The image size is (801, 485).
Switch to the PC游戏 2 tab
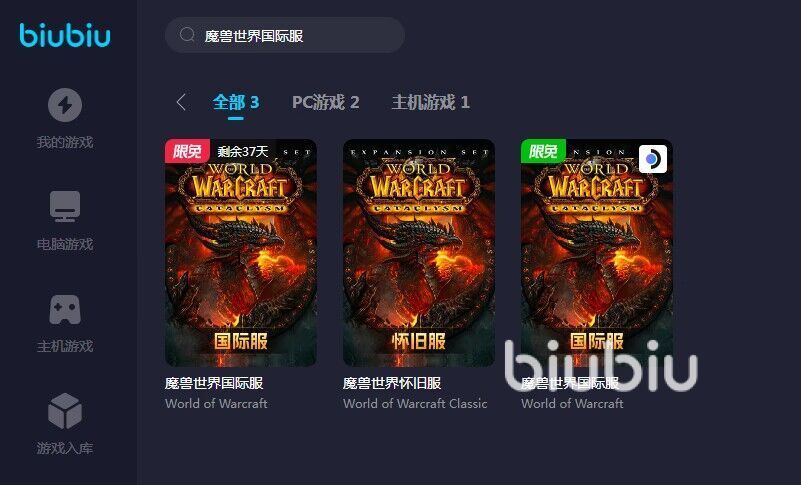pyautogui.click(x=325, y=102)
